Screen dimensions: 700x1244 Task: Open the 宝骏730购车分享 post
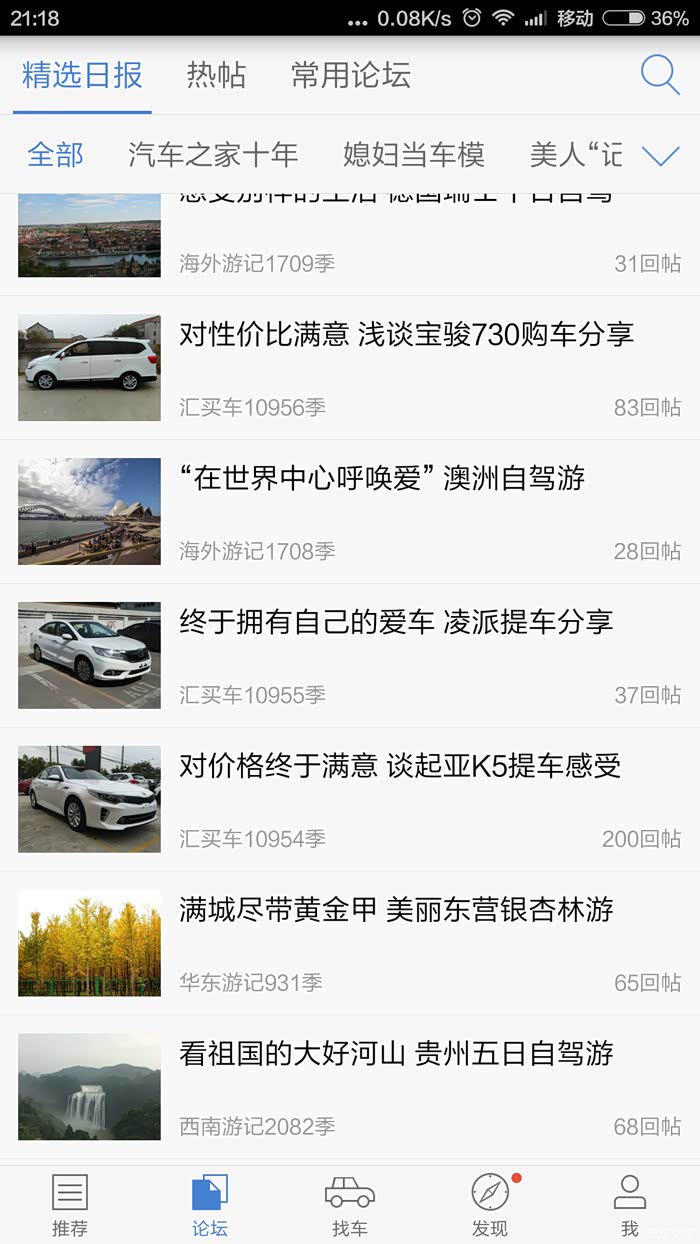pyautogui.click(x=406, y=335)
